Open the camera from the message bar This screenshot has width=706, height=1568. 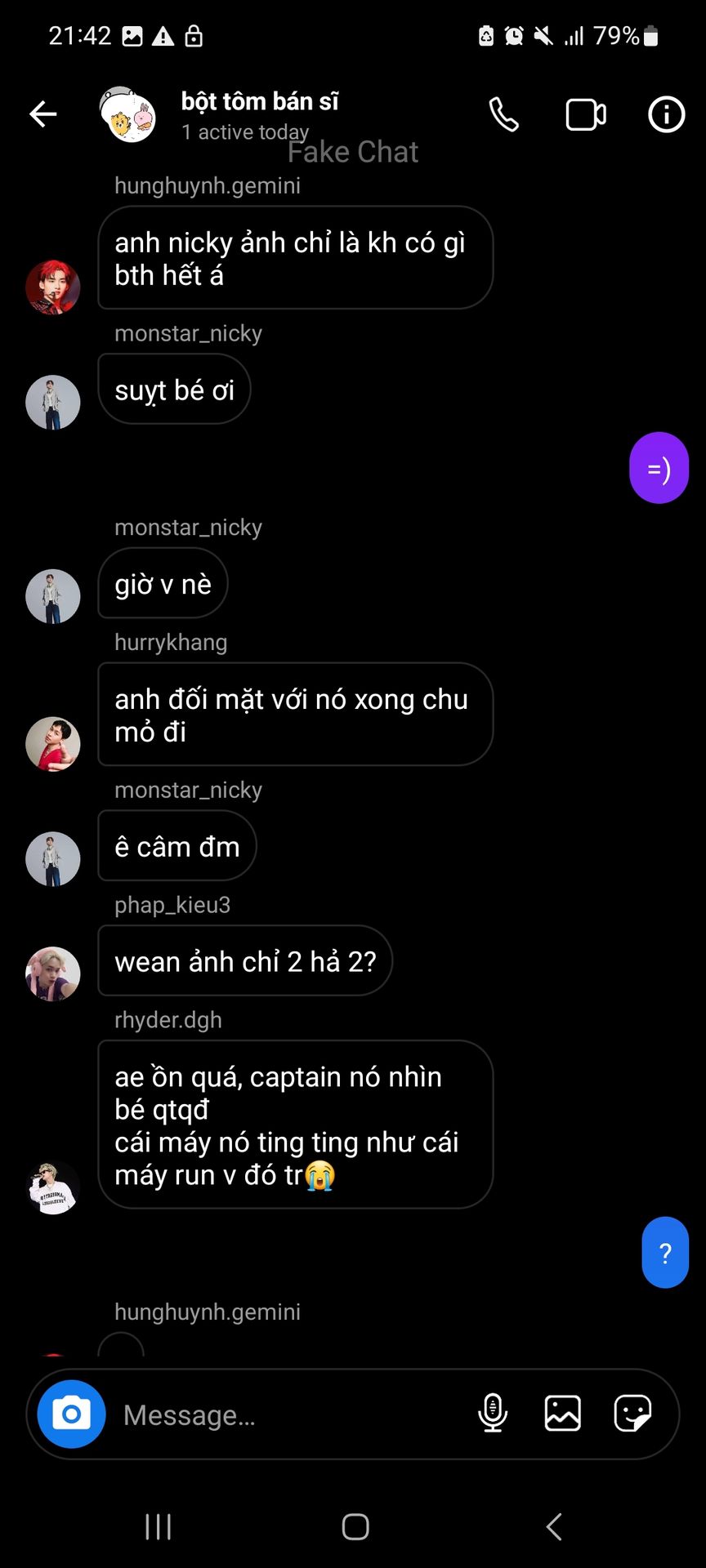pos(72,1414)
